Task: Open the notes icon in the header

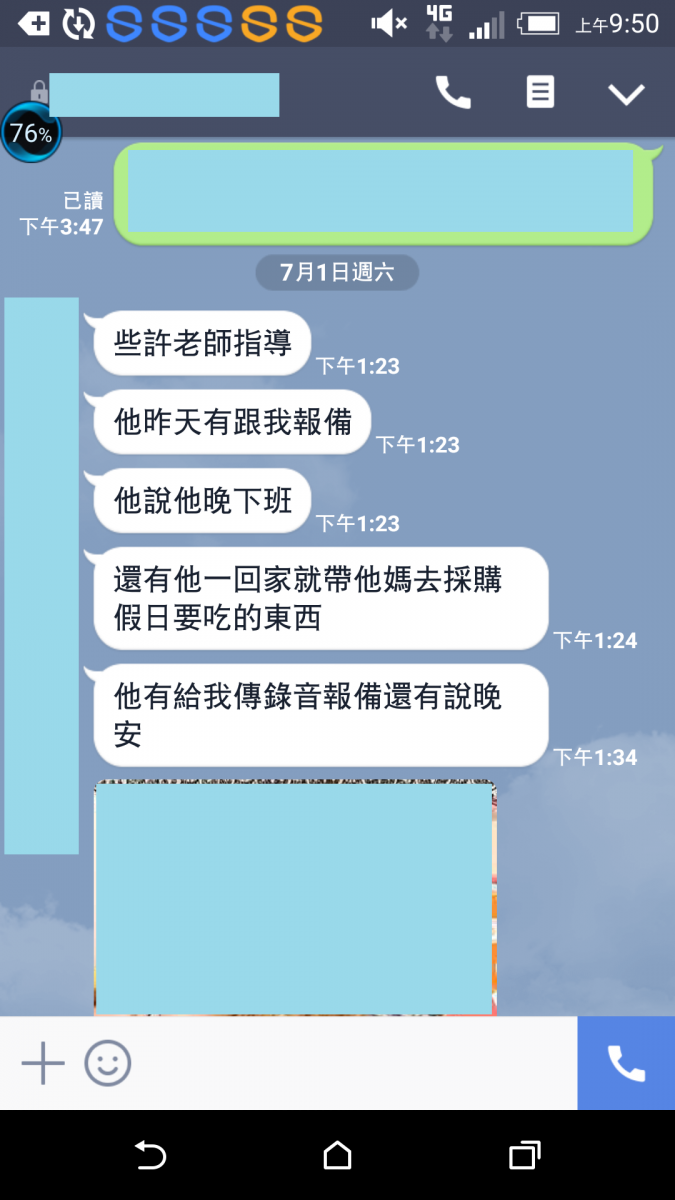Action: tap(540, 93)
